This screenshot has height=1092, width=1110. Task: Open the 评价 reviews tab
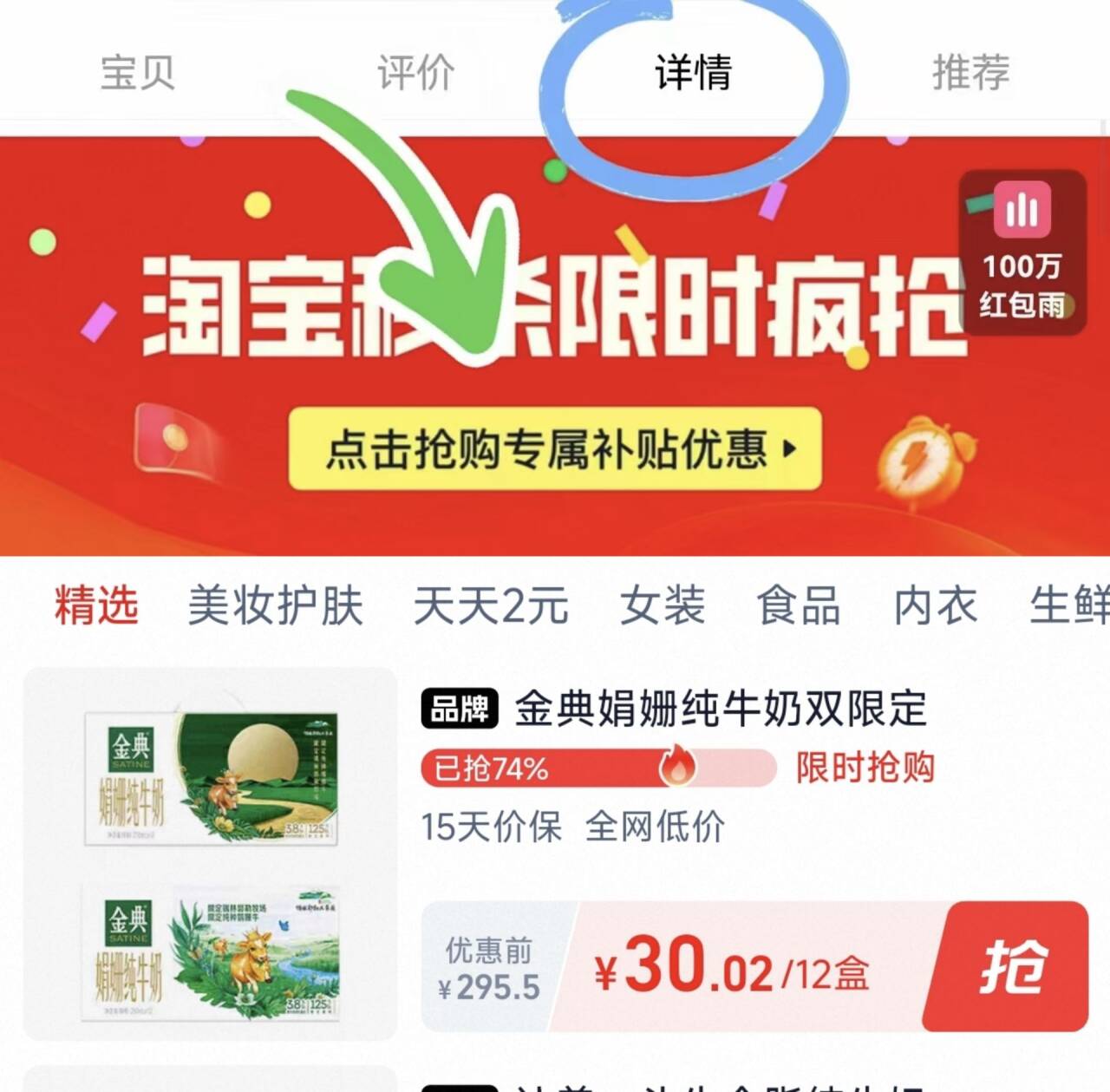click(415, 72)
